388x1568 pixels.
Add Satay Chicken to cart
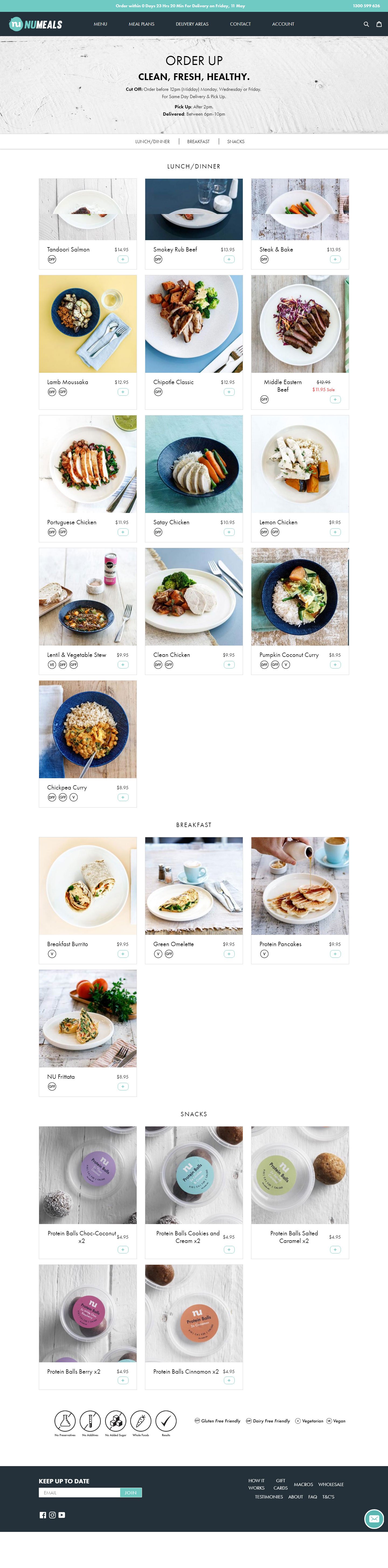(x=229, y=532)
